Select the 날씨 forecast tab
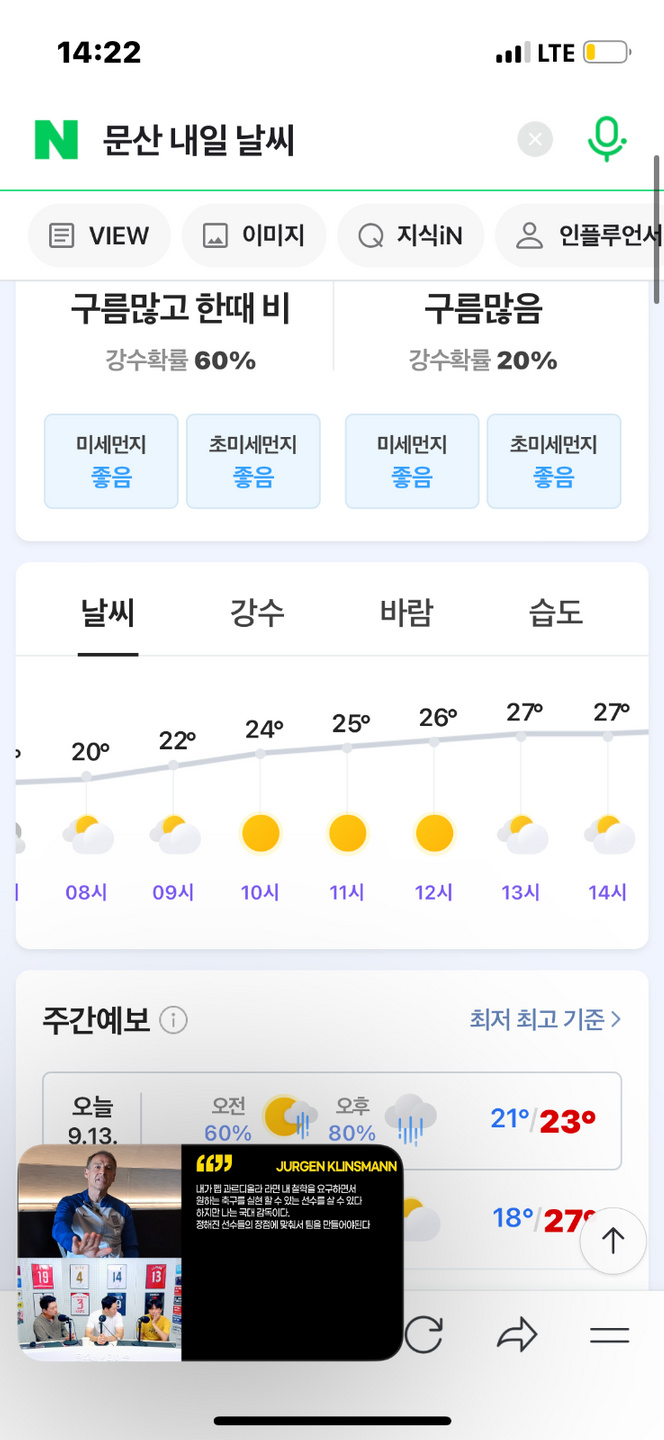The image size is (664, 1440). [108, 613]
